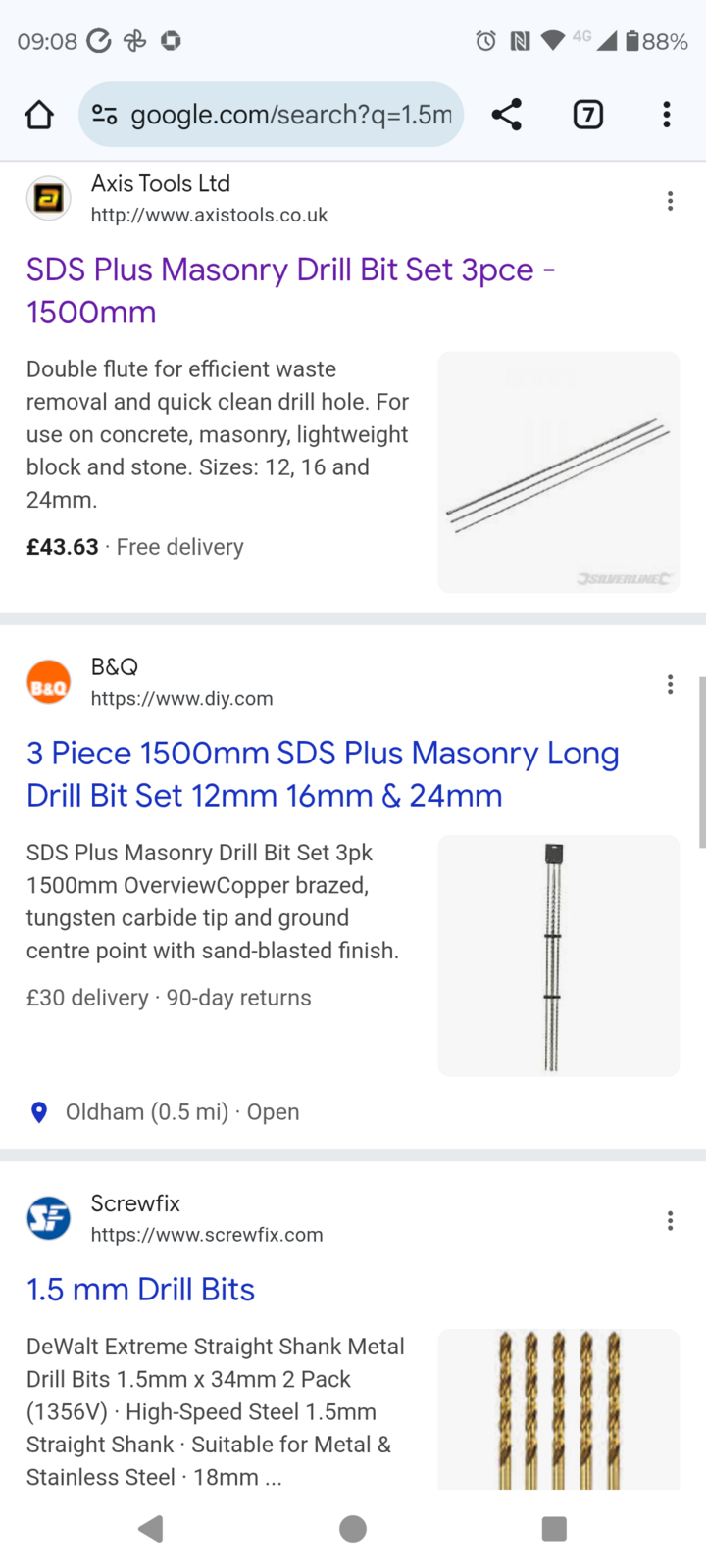Open the three-dot menu for B&Q result
The width and height of the screenshot is (706, 1568).
pyautogui.click(x=670, y=683)
